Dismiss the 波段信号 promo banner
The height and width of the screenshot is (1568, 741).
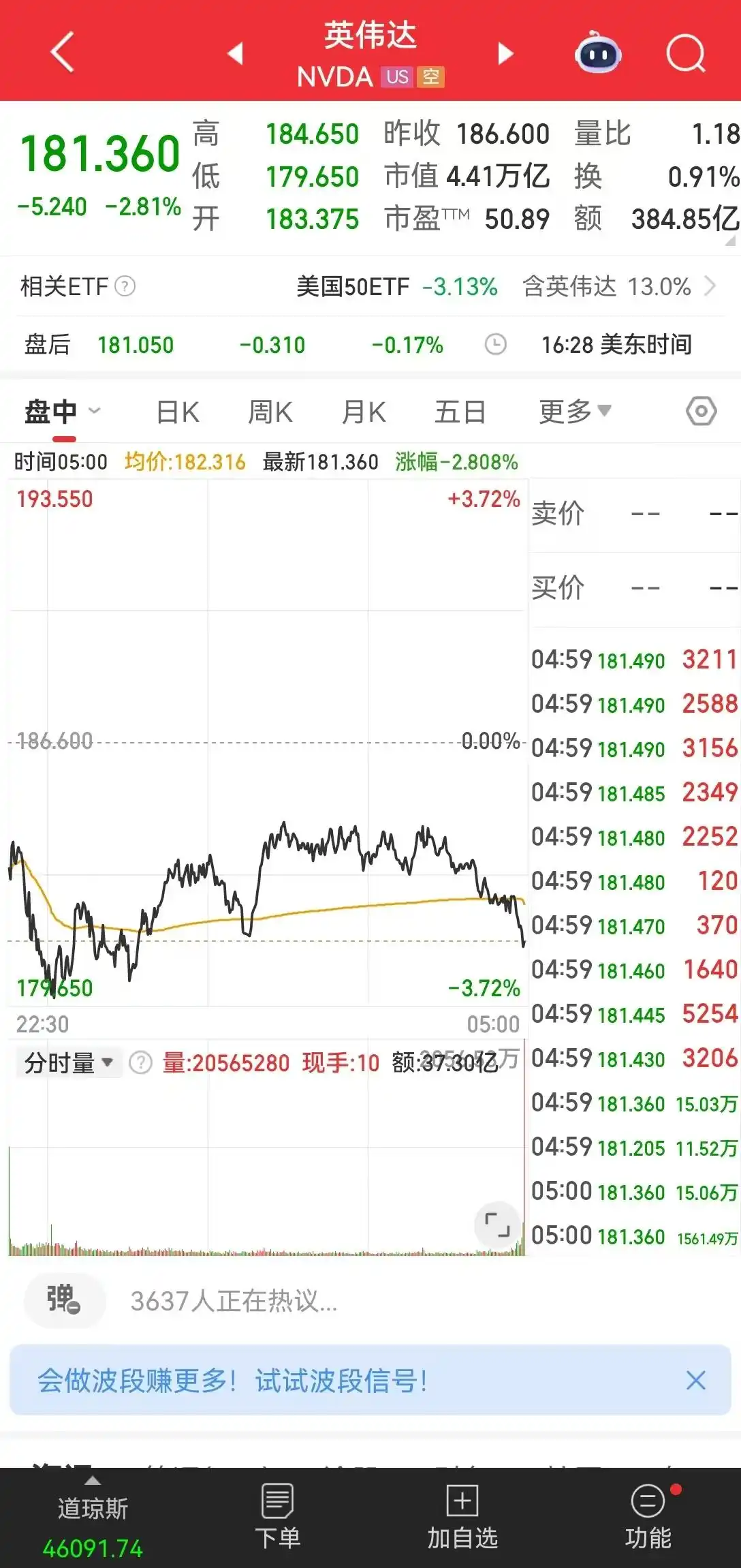pos(696,1381)
